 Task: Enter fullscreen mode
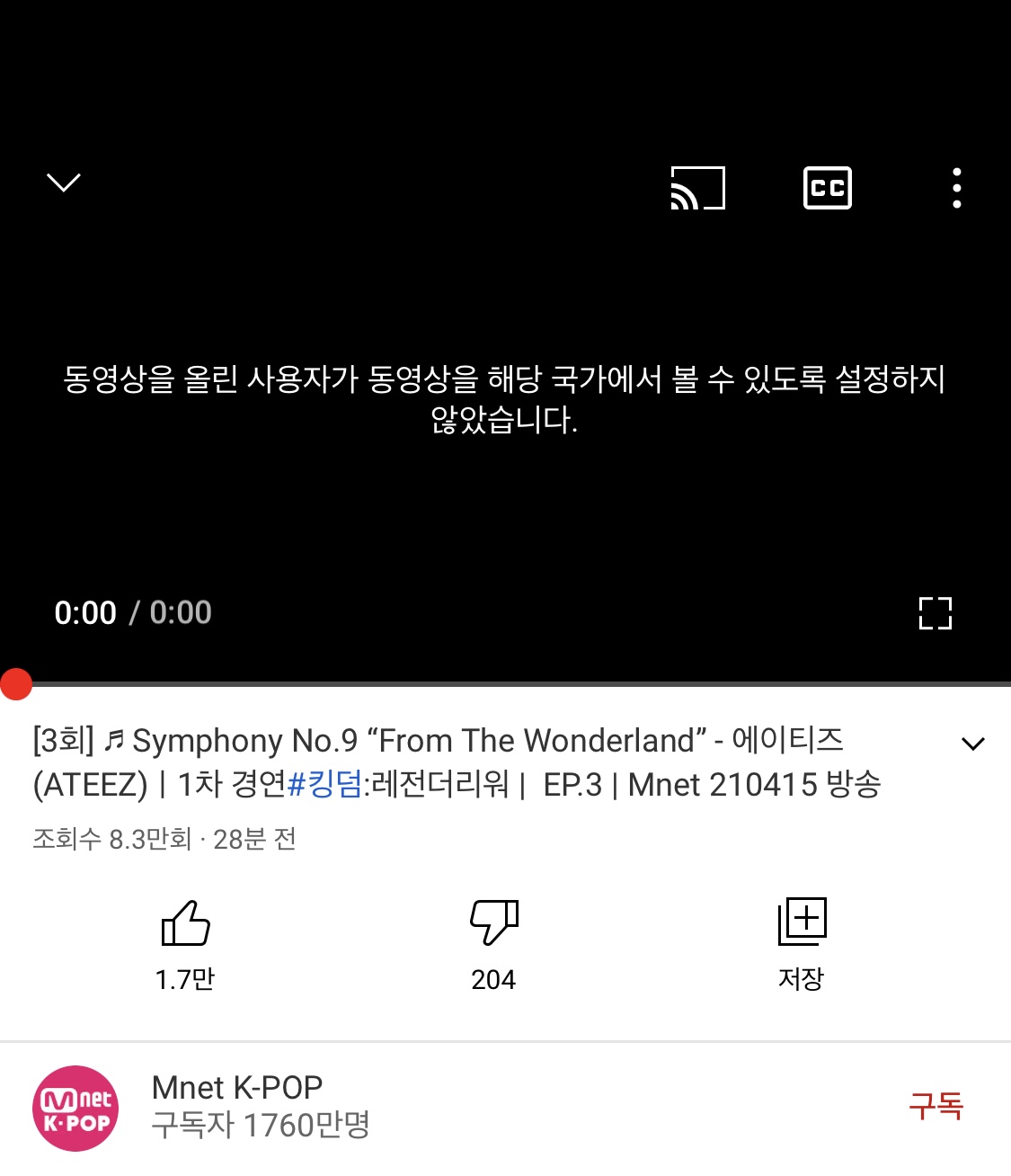point(935,612)
